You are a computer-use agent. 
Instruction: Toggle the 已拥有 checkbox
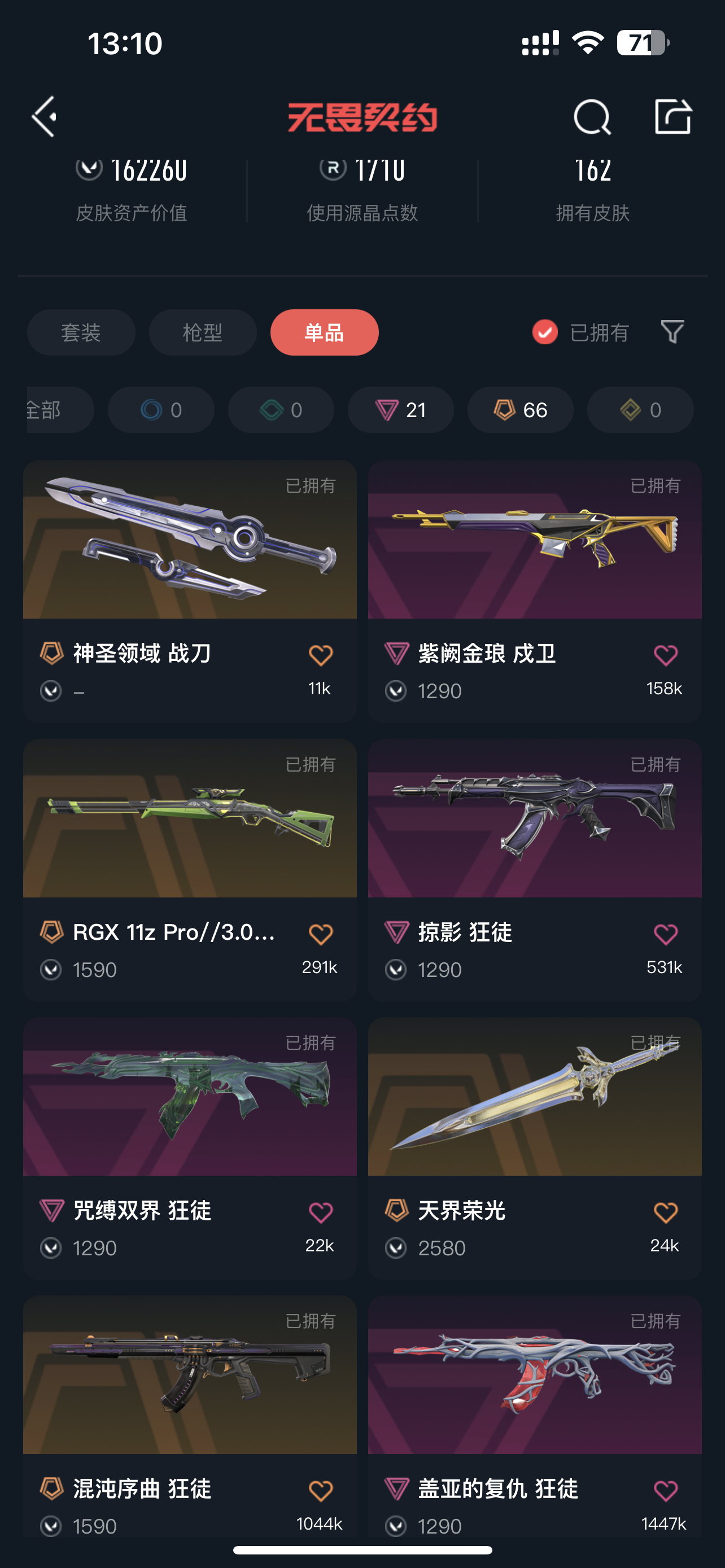[545, 332]
